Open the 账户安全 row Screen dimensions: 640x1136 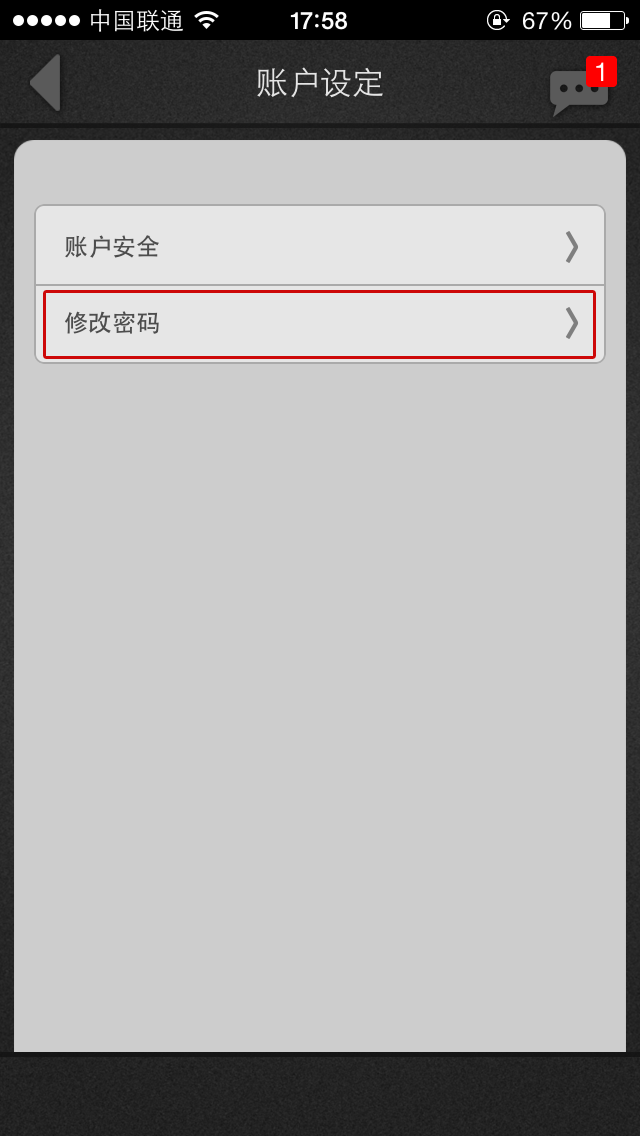tap(320, 246)
